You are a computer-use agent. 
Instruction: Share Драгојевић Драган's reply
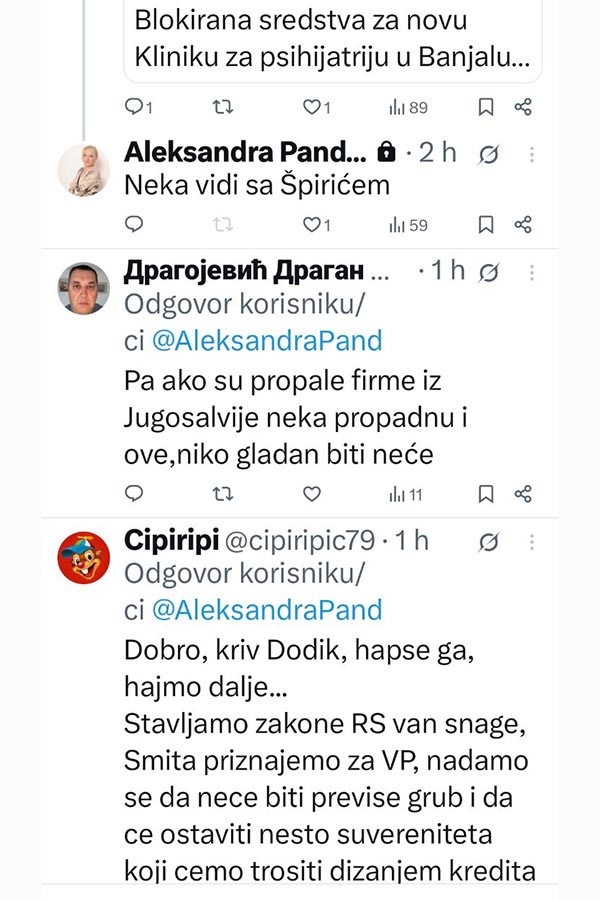[523, 493]
